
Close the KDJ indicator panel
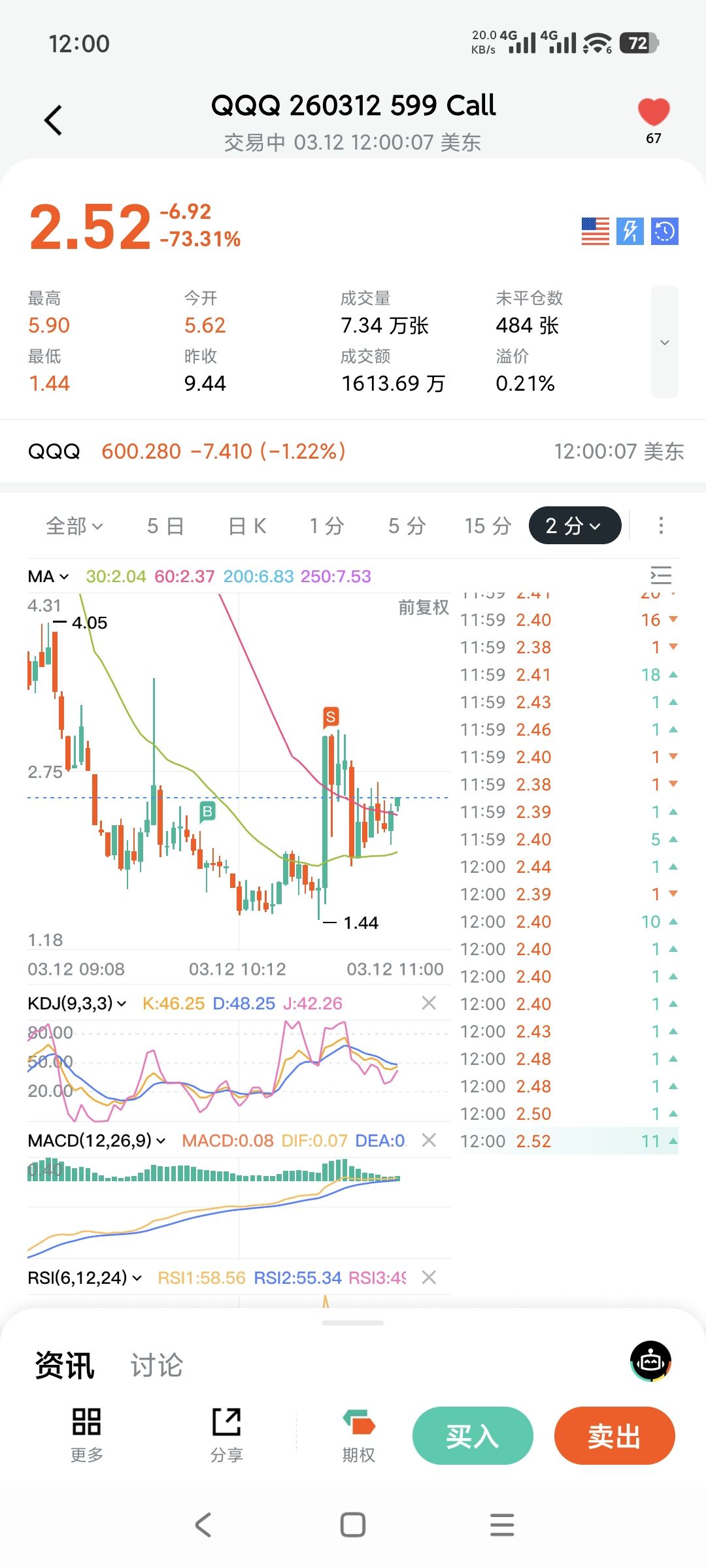(x=429, y=1003)
